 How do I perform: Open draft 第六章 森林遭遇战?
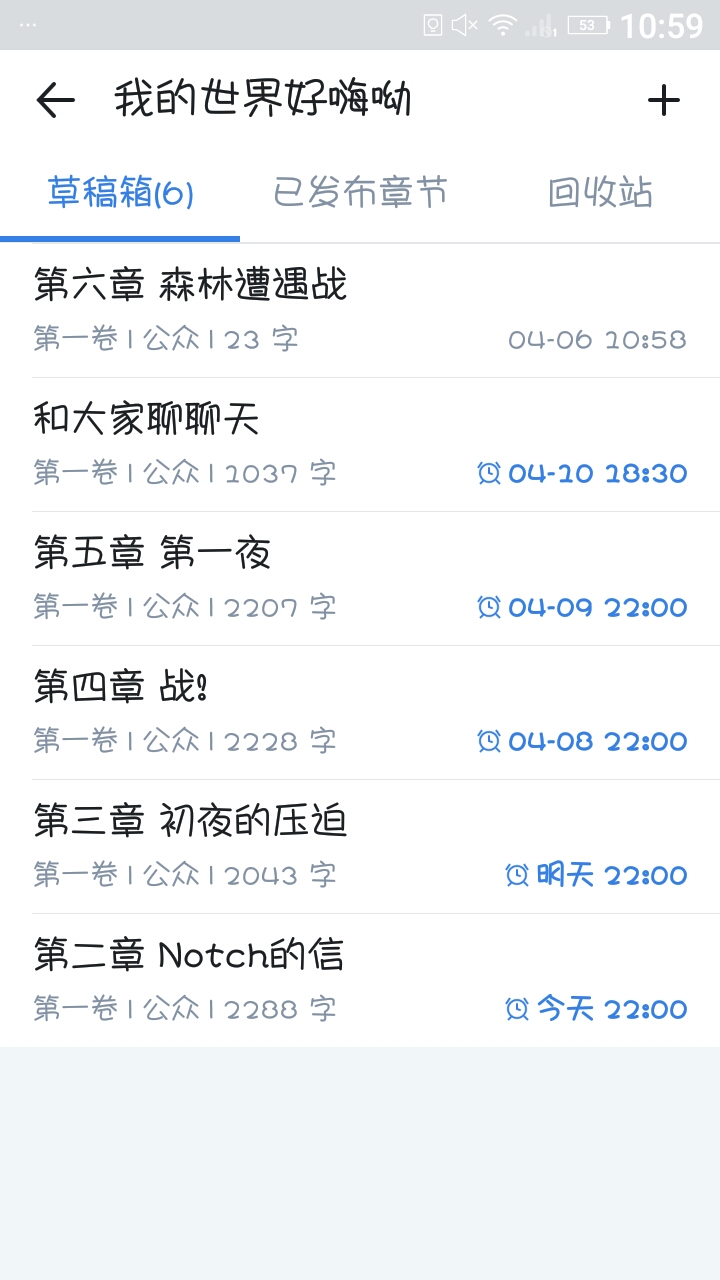pos(360,310)
